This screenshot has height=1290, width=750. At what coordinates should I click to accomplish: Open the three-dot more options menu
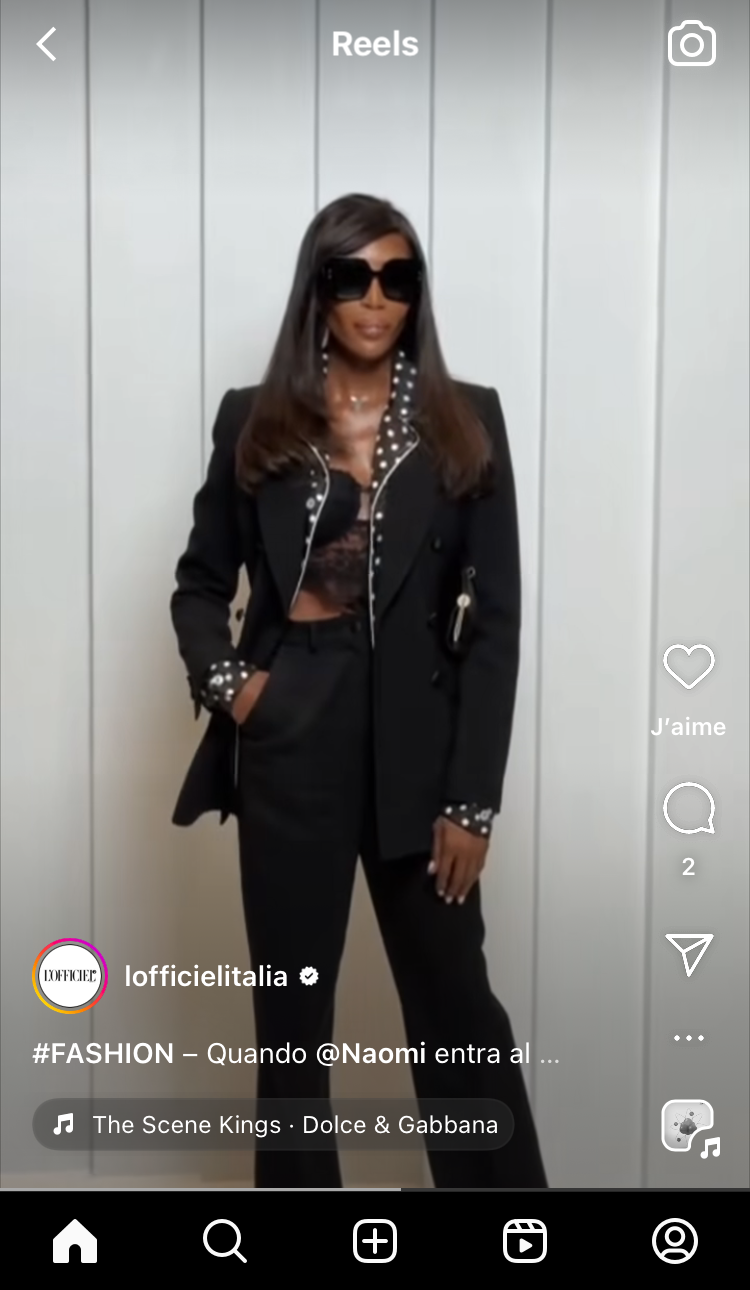[x=688, y=1038]
